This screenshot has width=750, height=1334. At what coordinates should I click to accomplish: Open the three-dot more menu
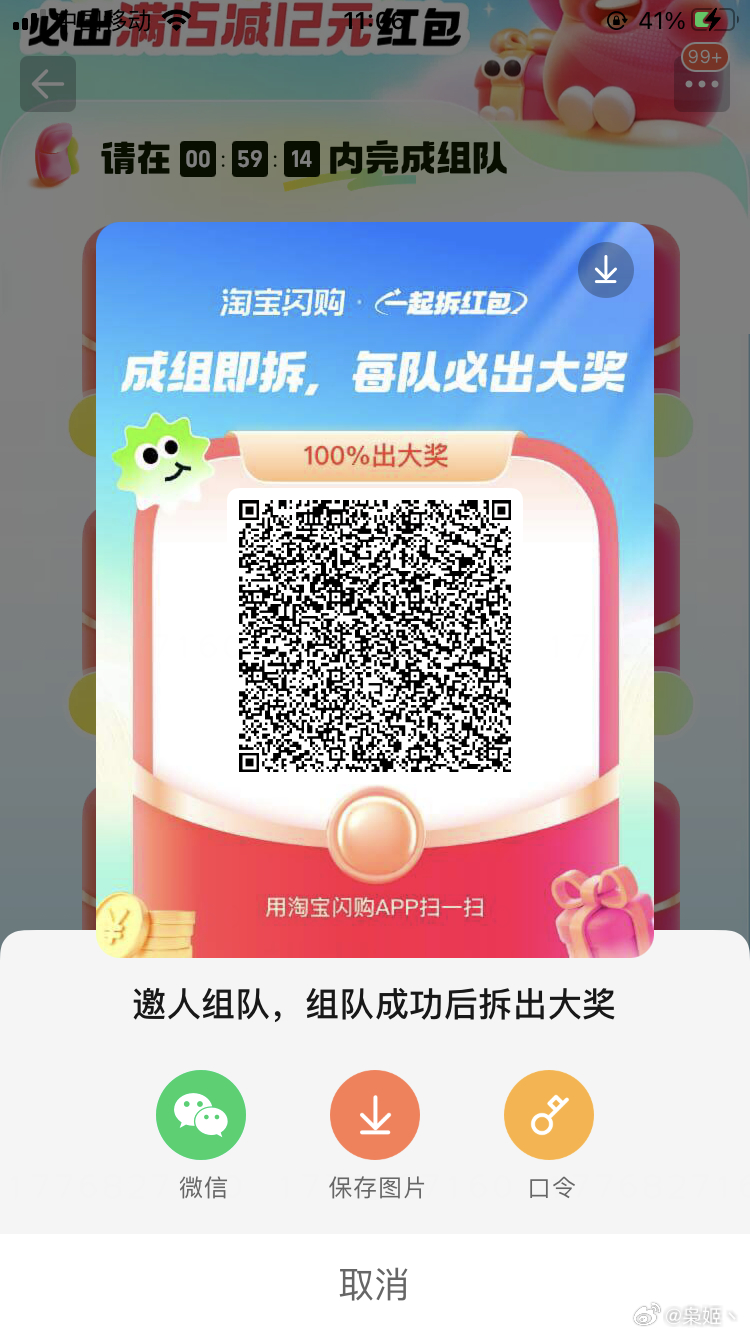(702, 84)
